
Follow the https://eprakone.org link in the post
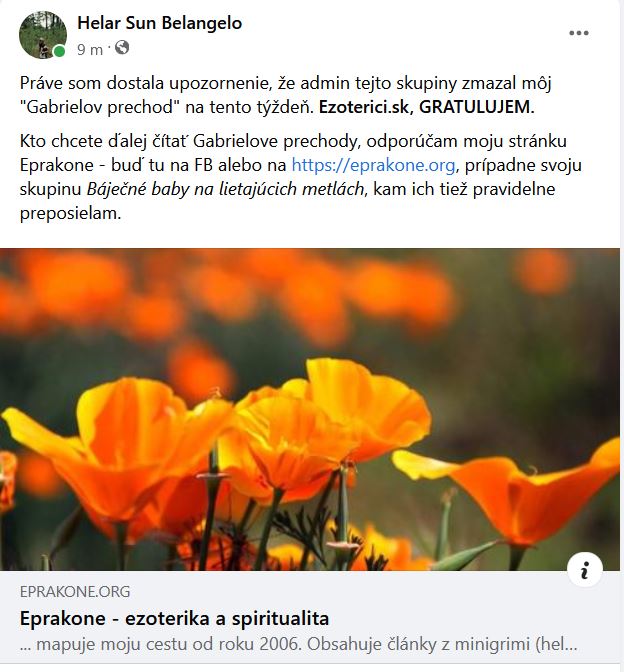[x=372, y=164]
